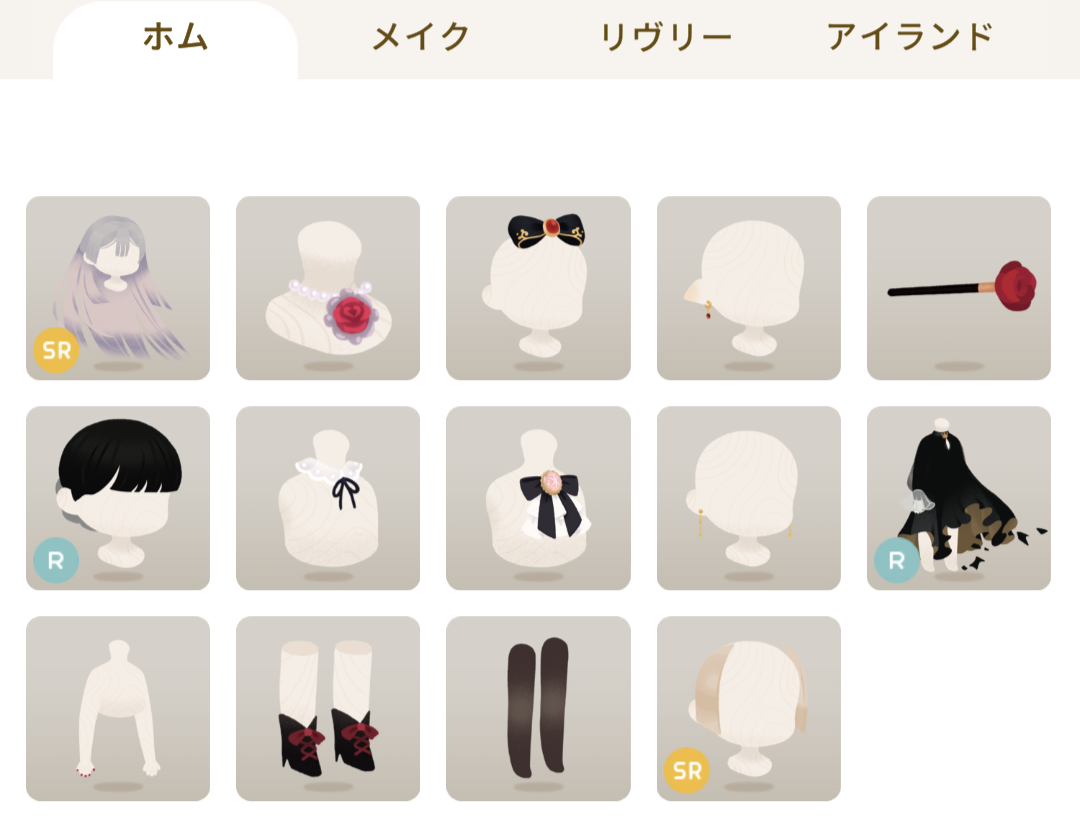Switch to the リヴリー tab
Screen dimensions: 1080x830
(x=665, y=38)
